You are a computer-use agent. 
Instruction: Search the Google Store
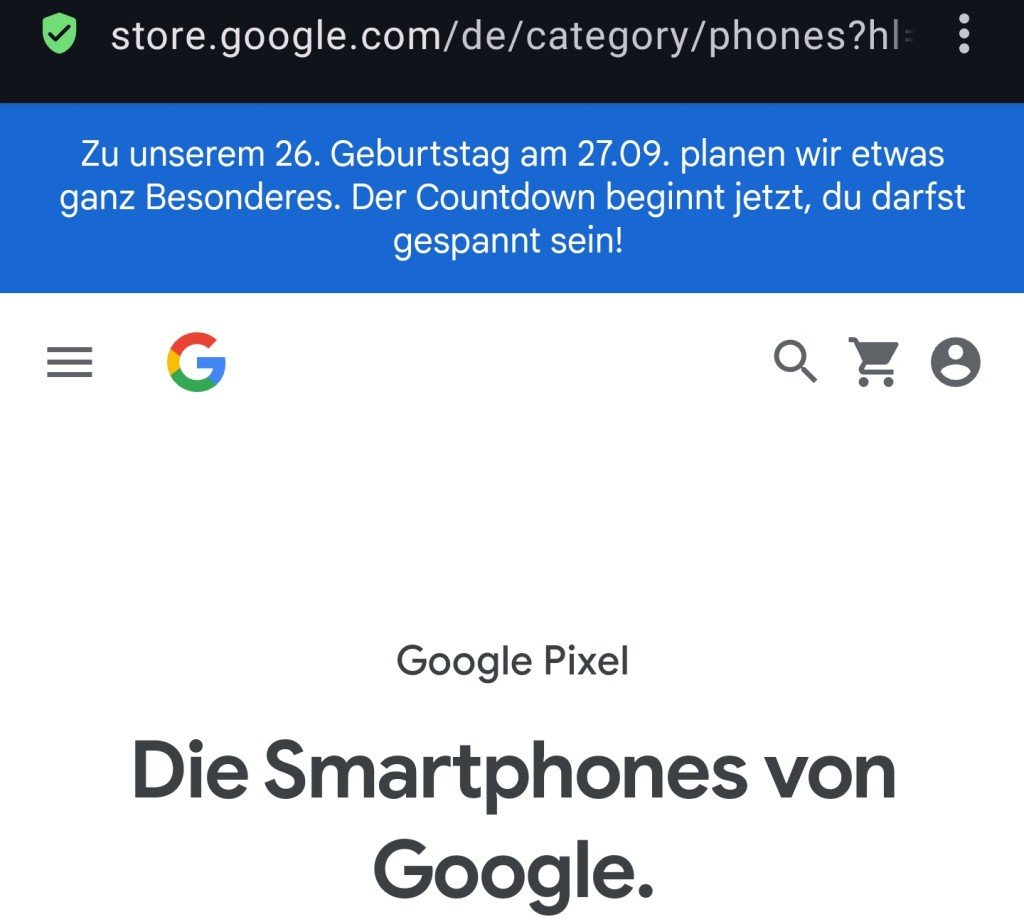click(x=796, y=362)
